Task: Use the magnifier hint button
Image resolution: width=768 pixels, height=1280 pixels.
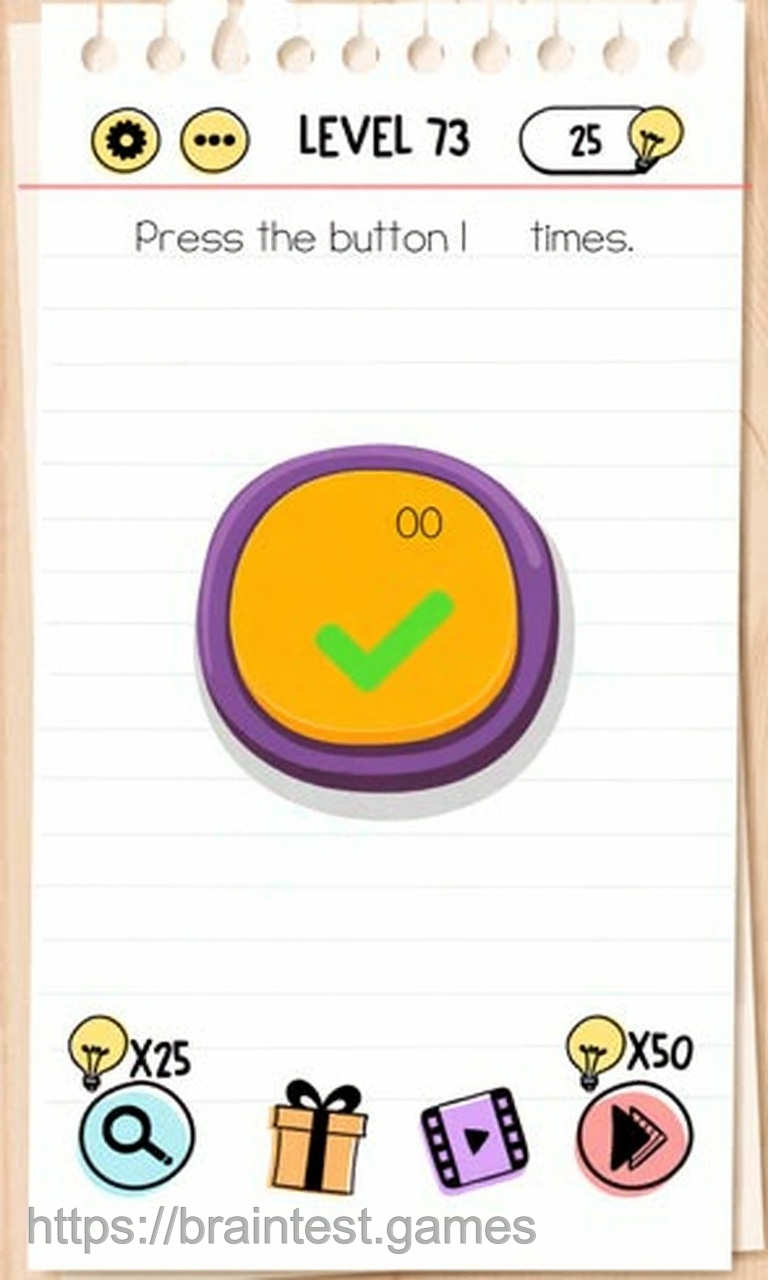Action: tap(137, 1137)
